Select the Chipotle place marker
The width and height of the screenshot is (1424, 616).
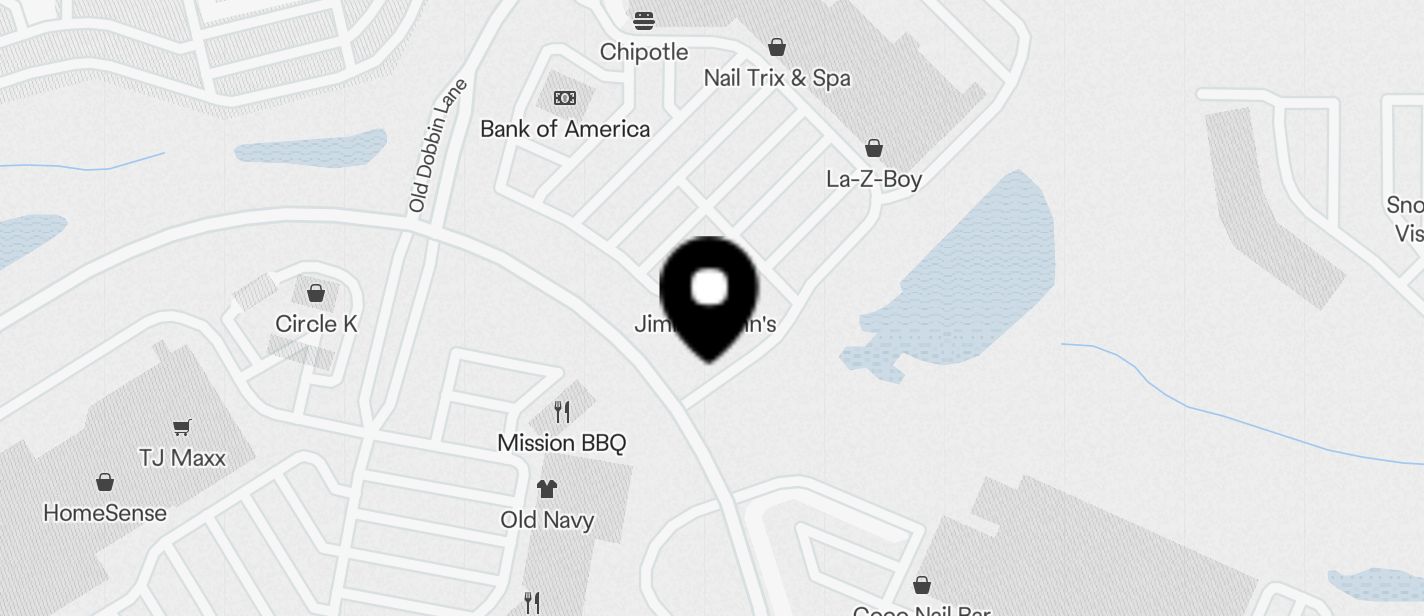click(644, 21)
